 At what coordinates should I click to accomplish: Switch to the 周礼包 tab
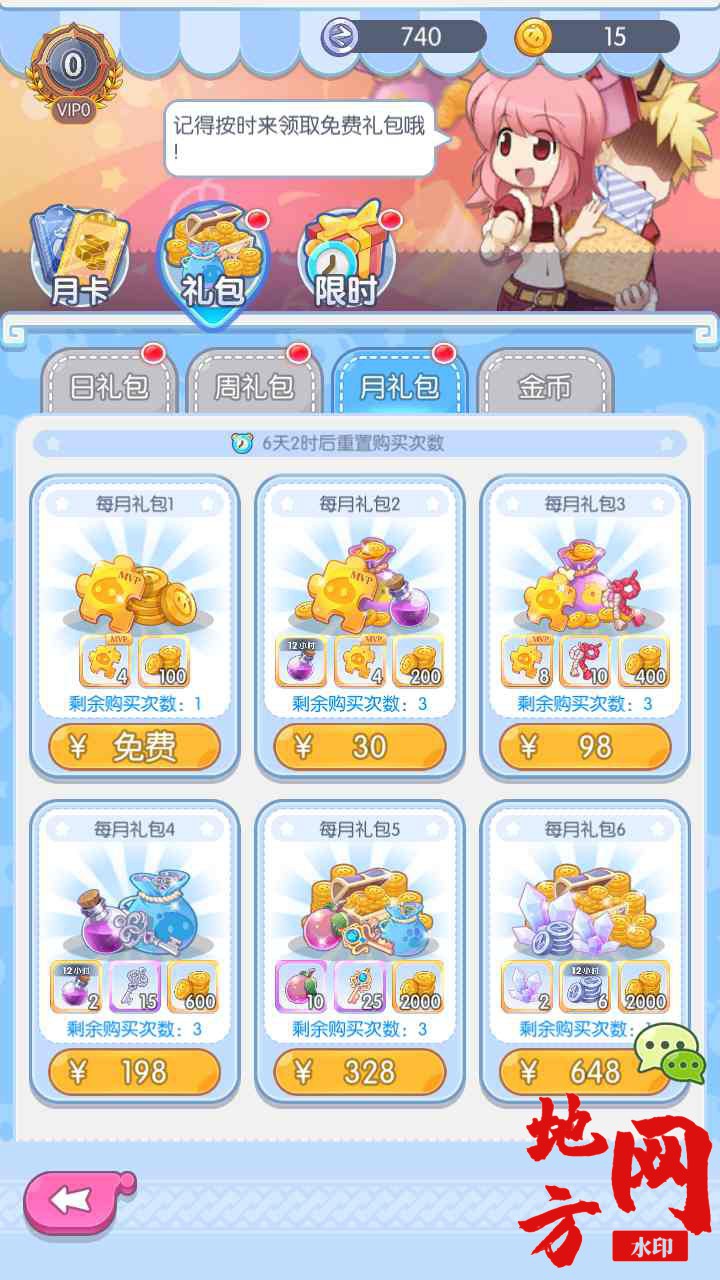click(x=254, y=386)
